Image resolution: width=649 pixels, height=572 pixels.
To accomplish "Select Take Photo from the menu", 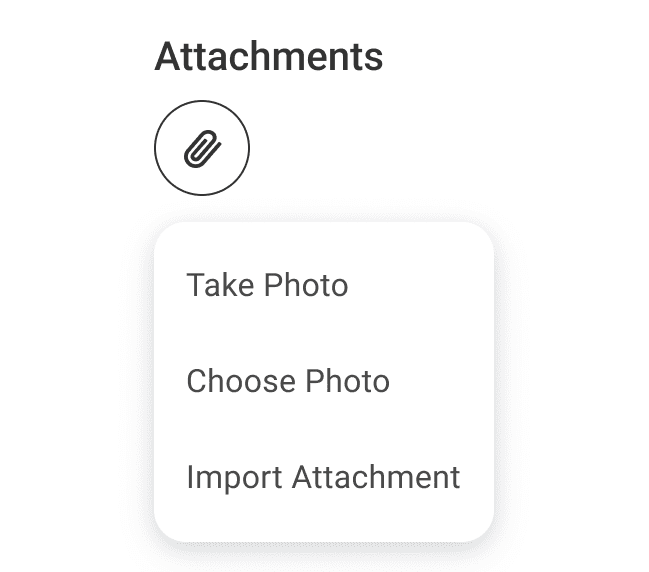I will (267, 286).
